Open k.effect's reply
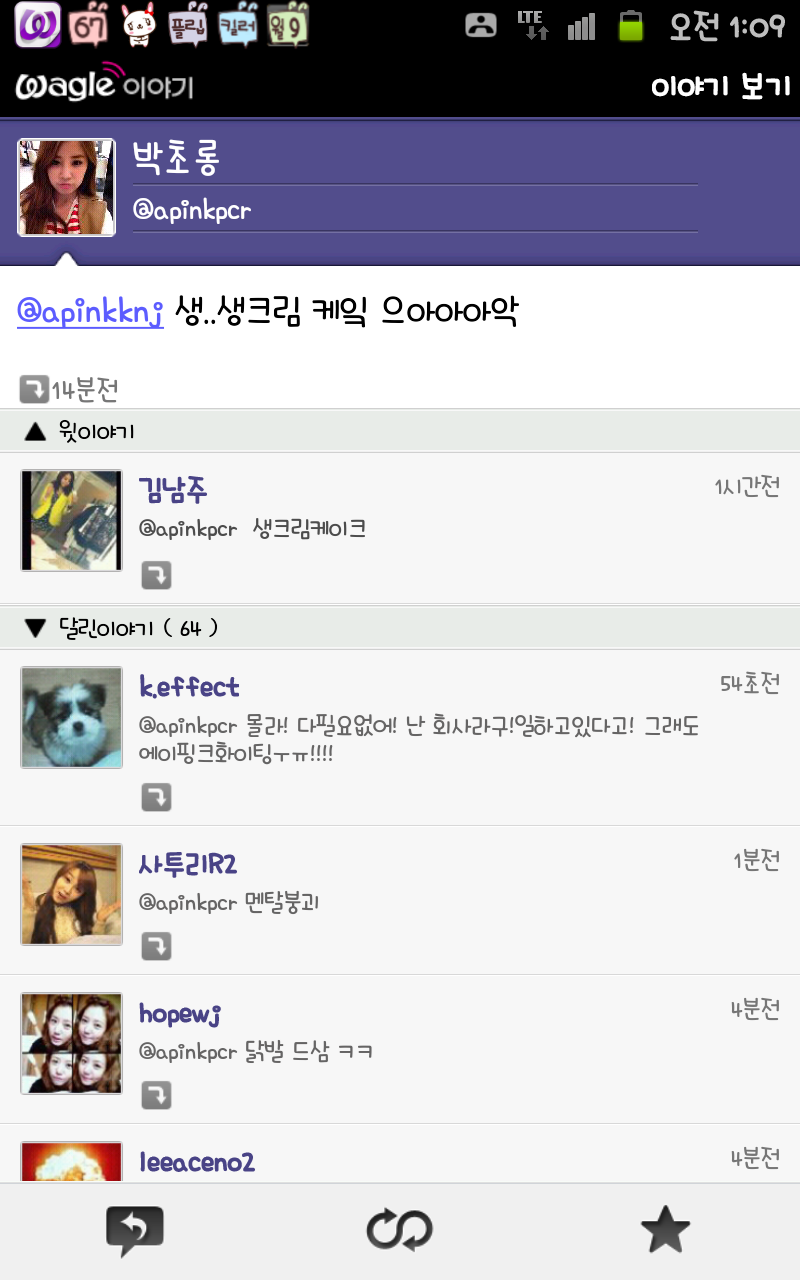This screenshot has width=800, height=1280. coord(420,738)
